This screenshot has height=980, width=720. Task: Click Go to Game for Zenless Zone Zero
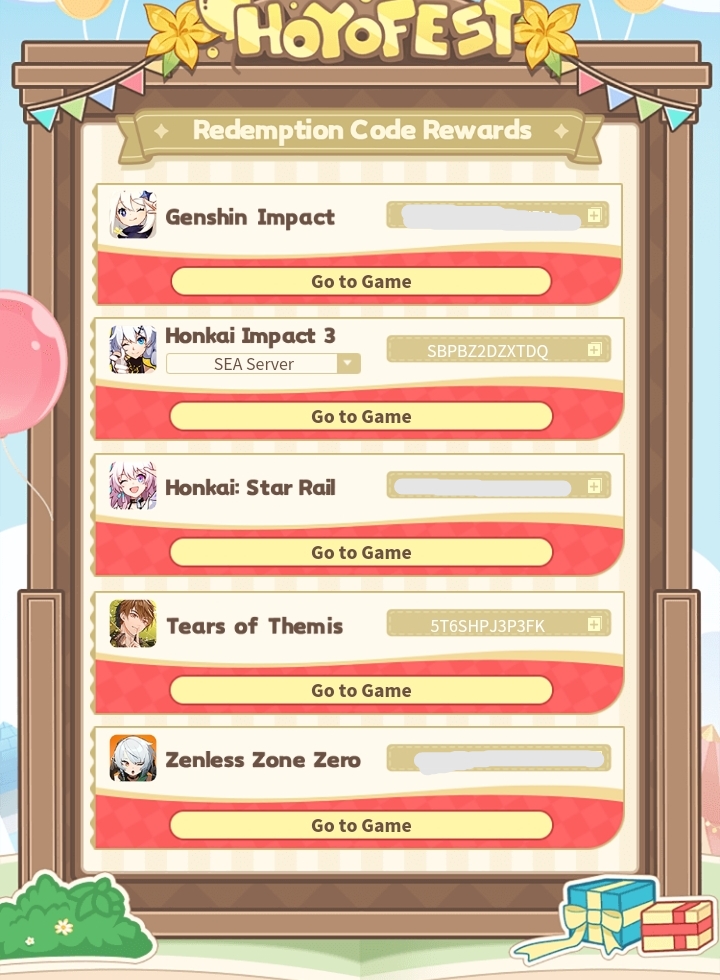[x=360, y=825]
